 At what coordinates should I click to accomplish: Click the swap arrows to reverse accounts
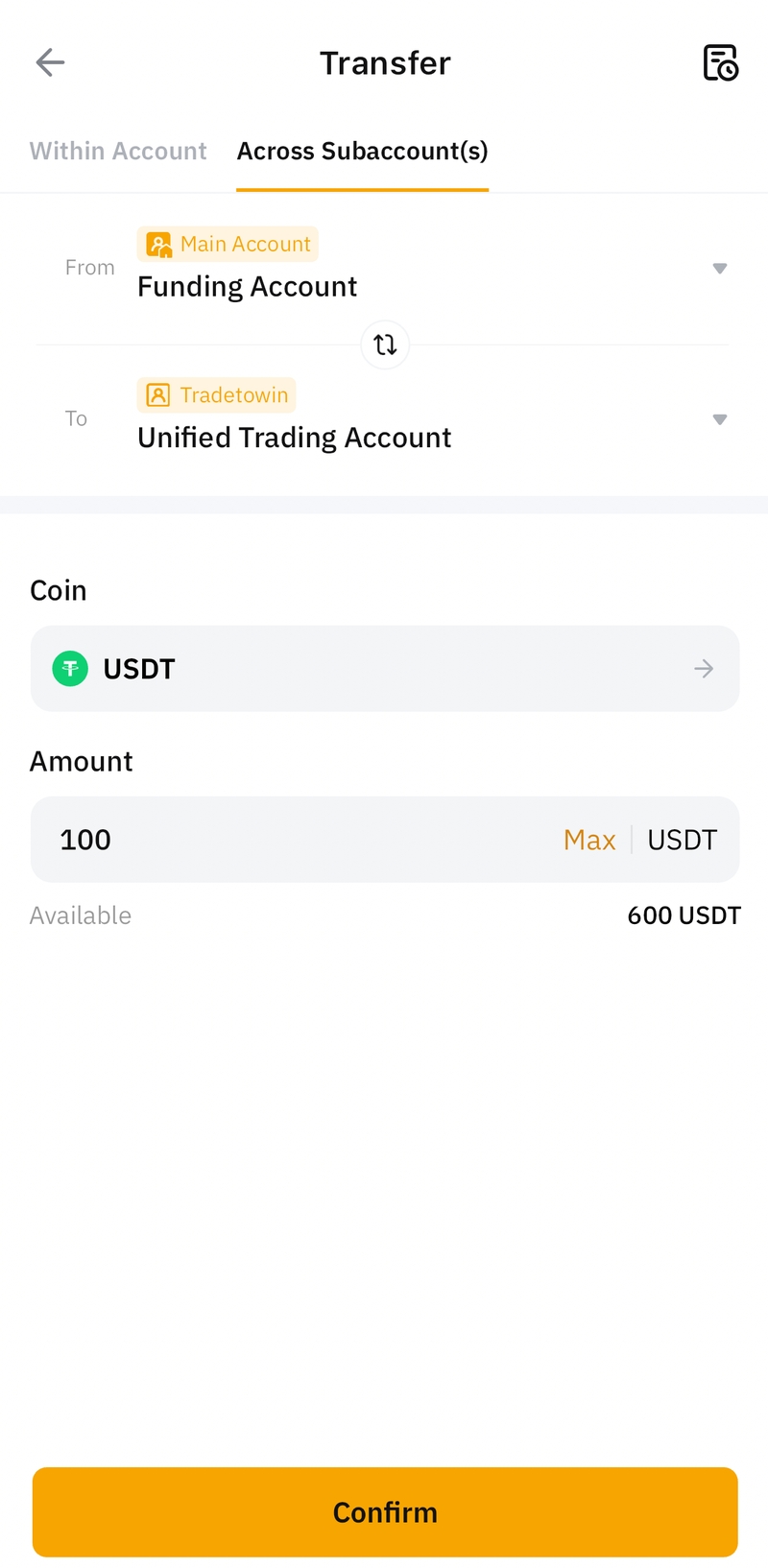[x=384, y=344]
